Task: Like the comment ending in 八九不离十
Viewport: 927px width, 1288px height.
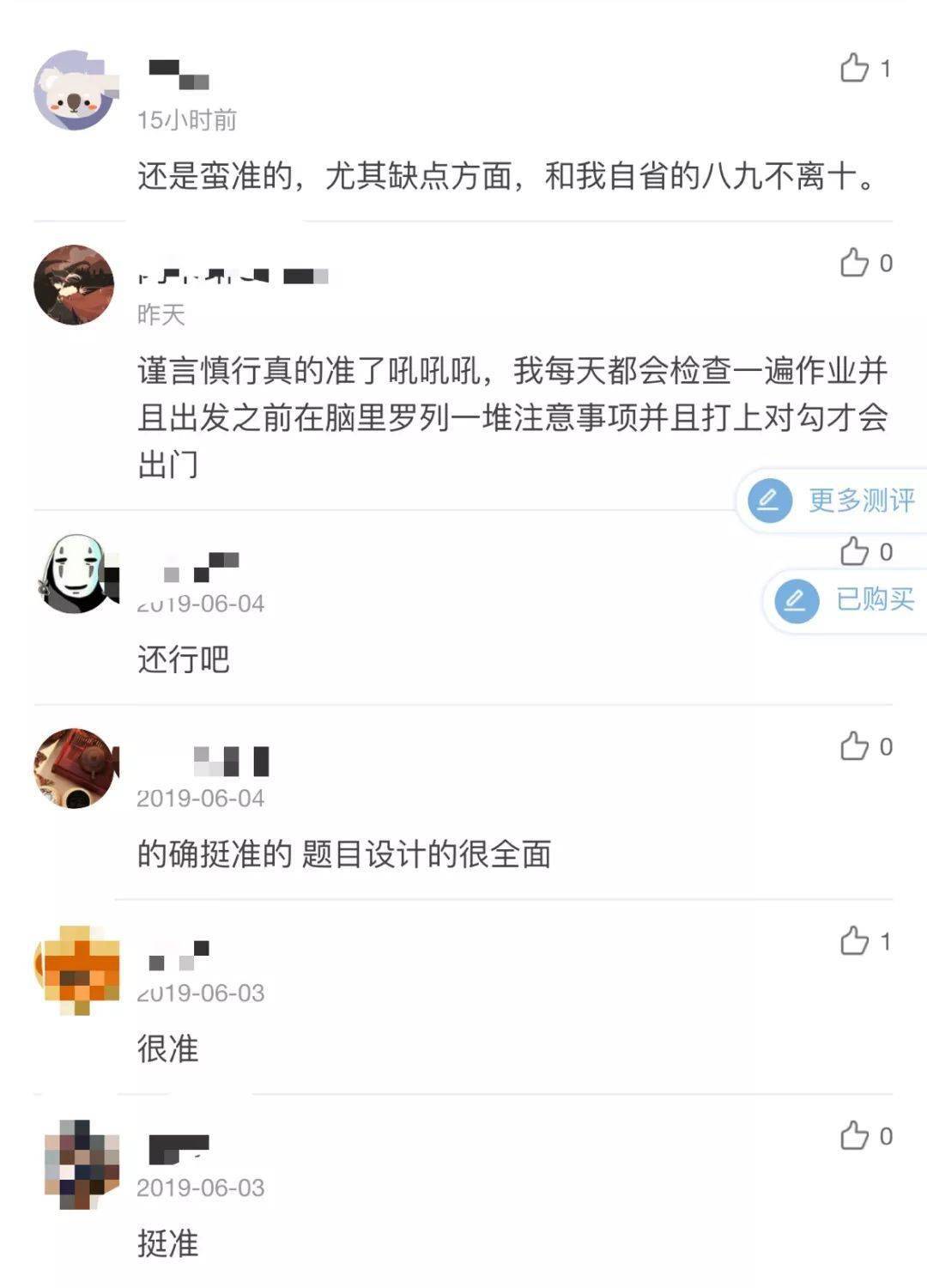Action: coord(855,68)
